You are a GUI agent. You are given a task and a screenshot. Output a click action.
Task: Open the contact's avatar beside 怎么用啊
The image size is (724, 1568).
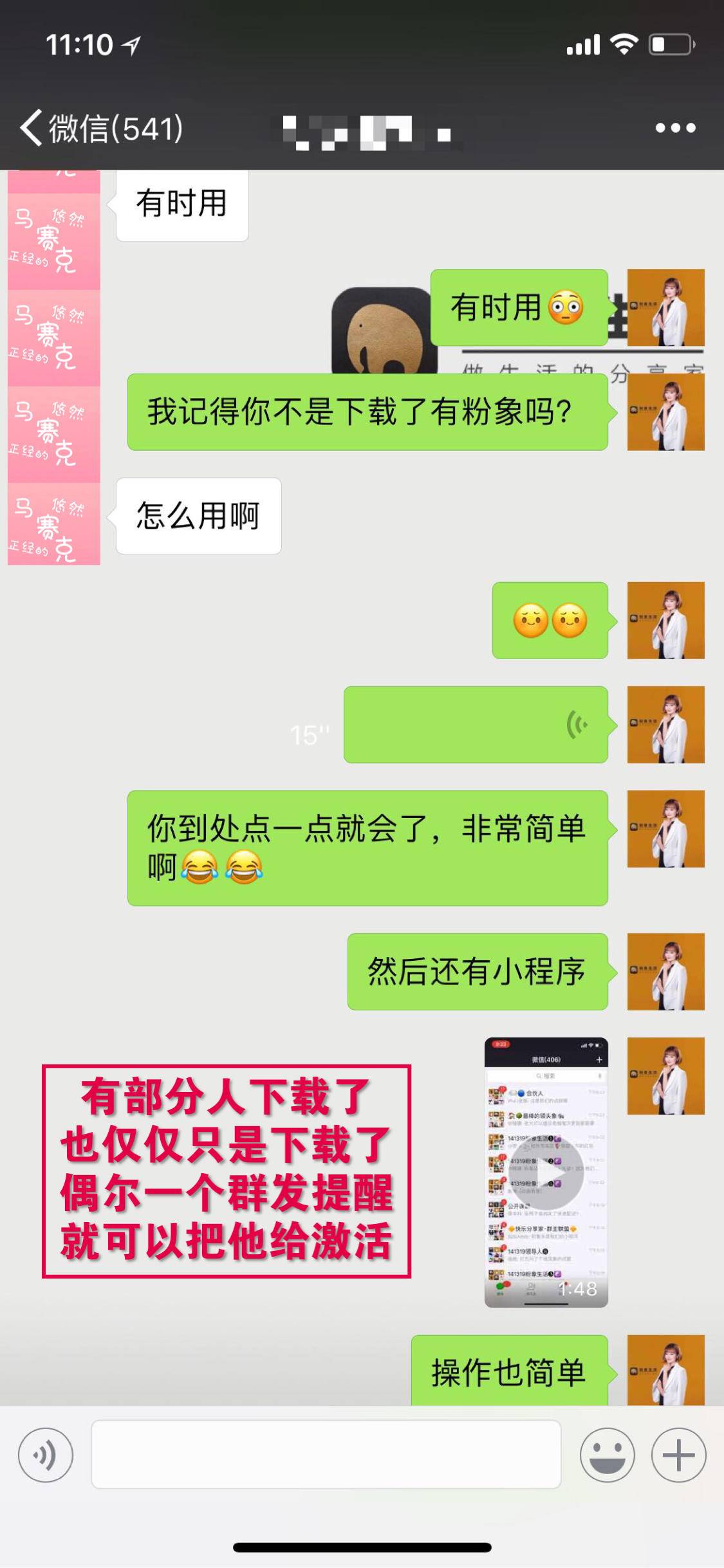tap(54, 524)
